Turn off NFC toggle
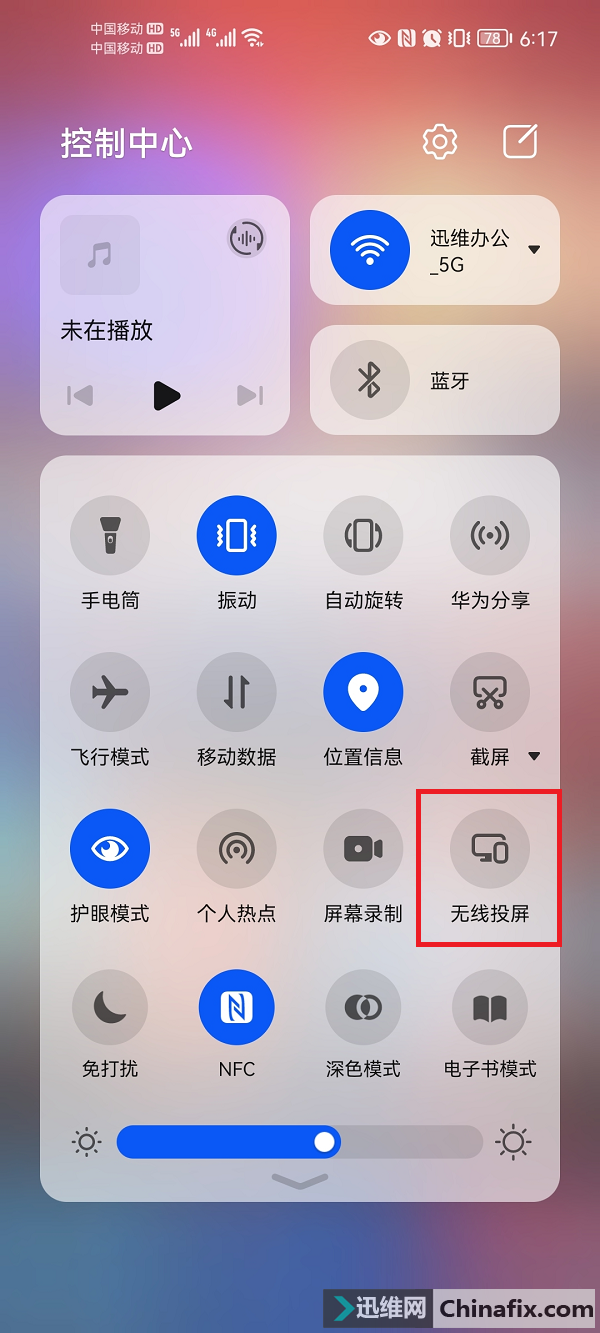The width and height of the screenshot is (600, 1333). coord(237,1008)
